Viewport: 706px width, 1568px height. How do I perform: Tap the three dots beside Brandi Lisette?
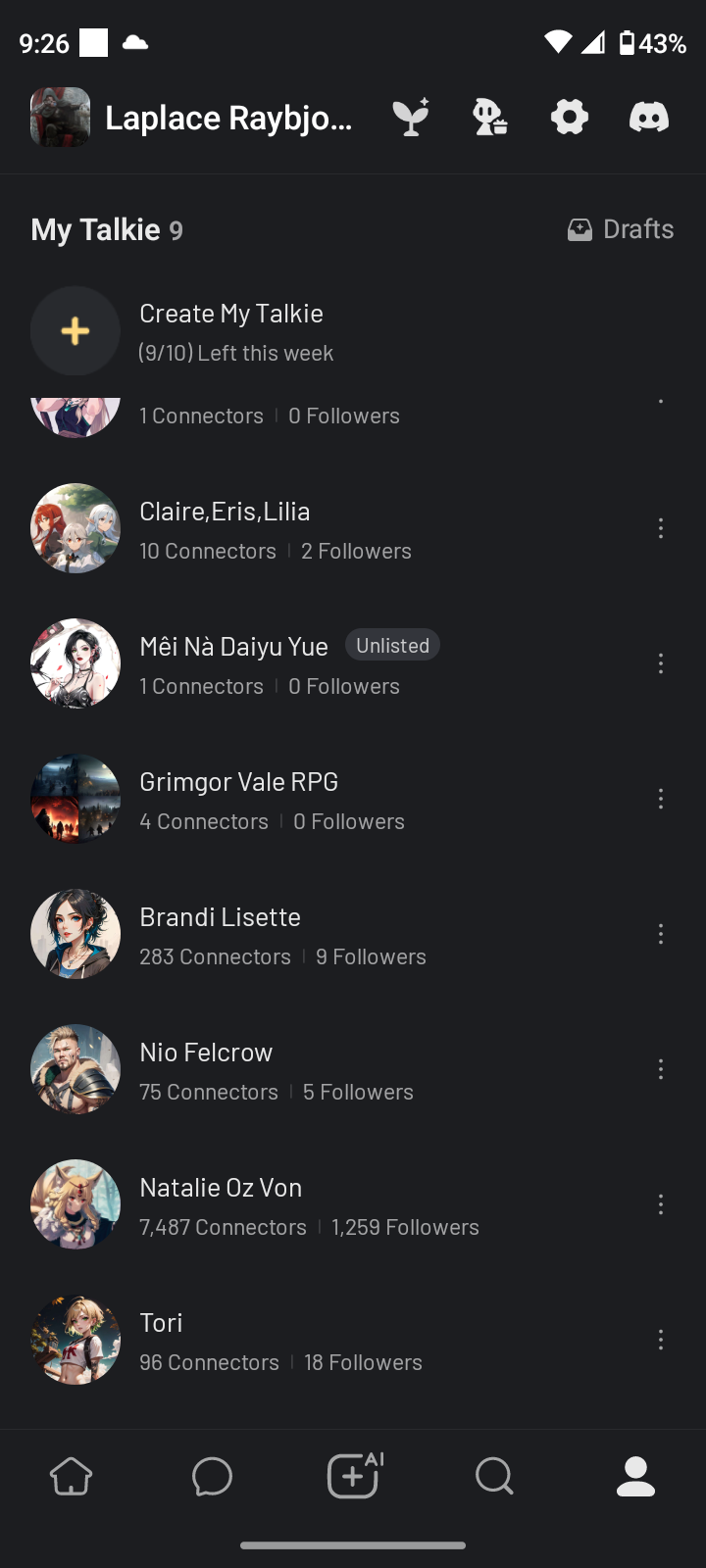(x=661, y=935)
